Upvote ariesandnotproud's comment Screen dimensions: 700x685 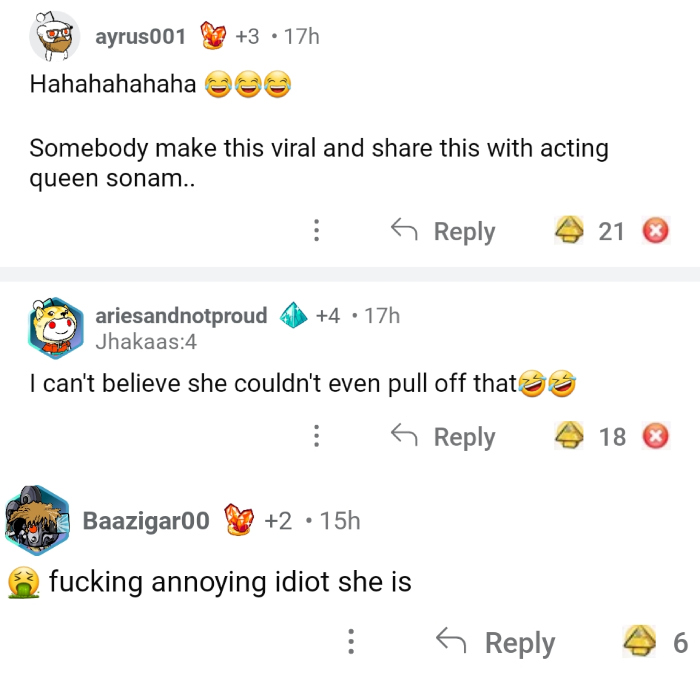pyautogui.click(x=570, y=436)
